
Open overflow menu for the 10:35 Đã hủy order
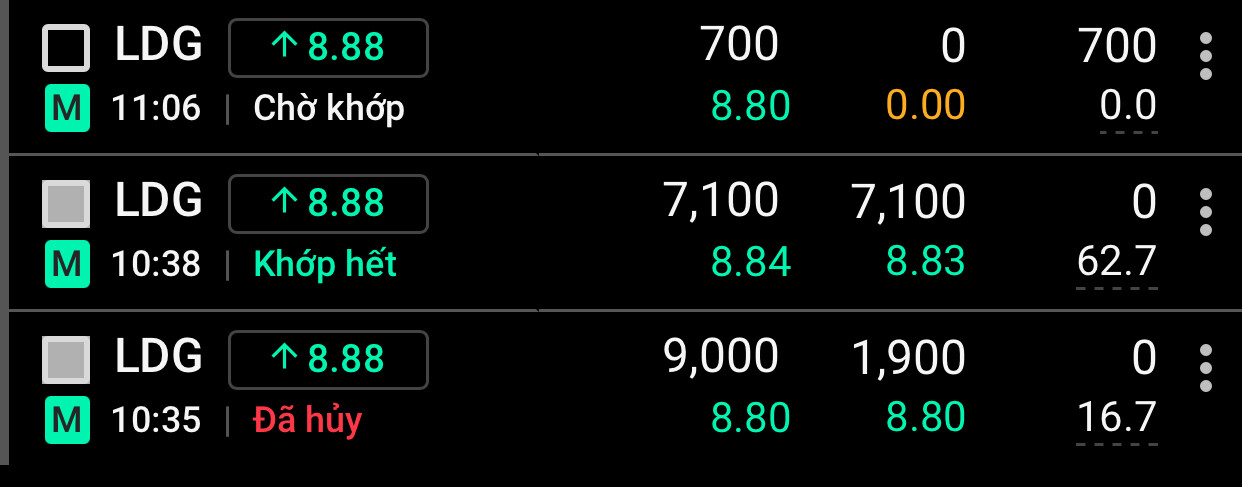point(1205,368)
